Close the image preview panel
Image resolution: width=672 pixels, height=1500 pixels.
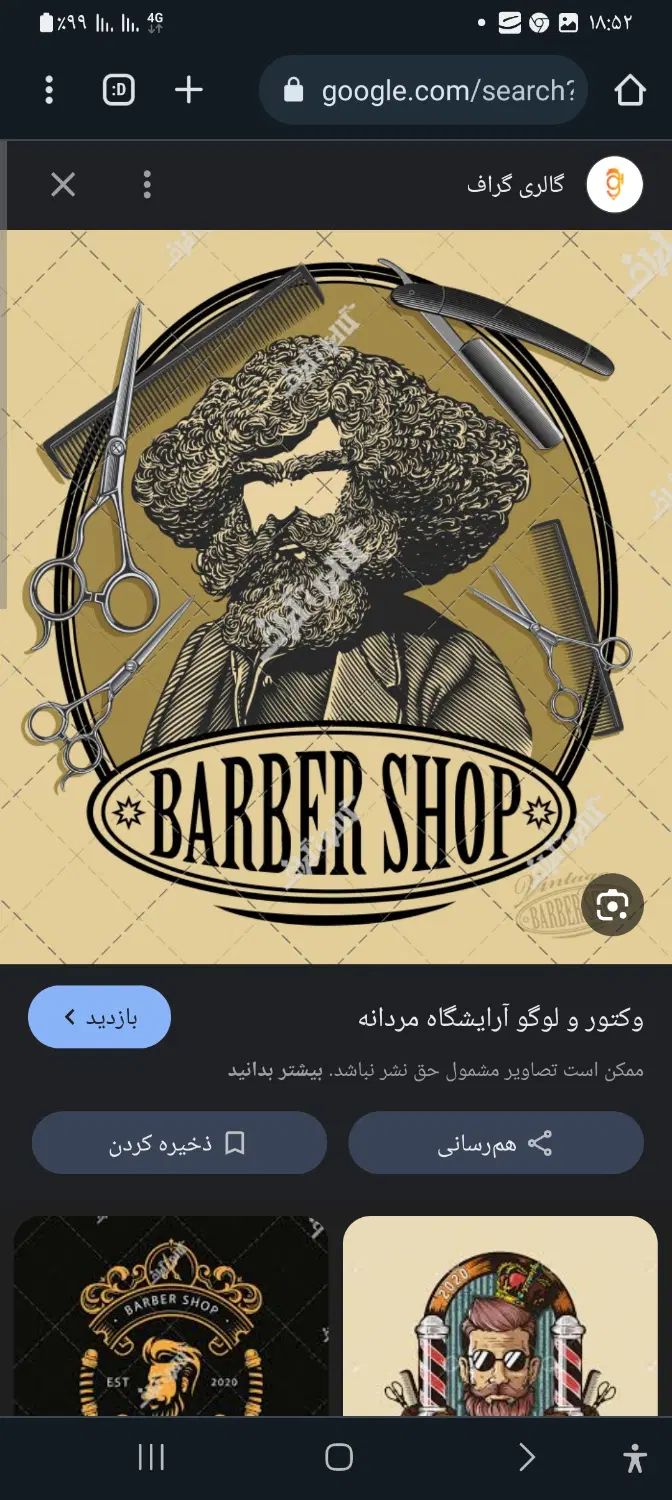(63, 184)
